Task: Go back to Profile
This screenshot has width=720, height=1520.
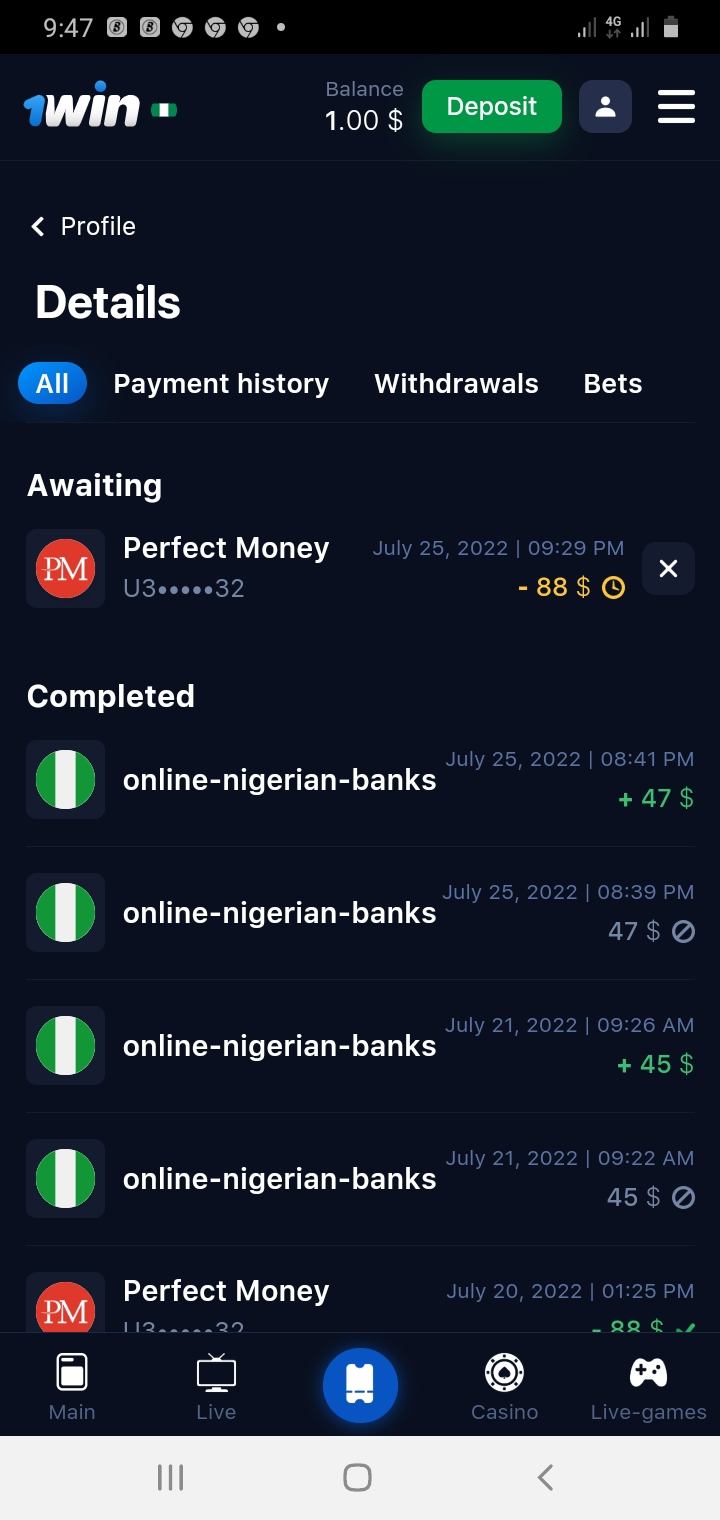Action: tap(83, 226)
